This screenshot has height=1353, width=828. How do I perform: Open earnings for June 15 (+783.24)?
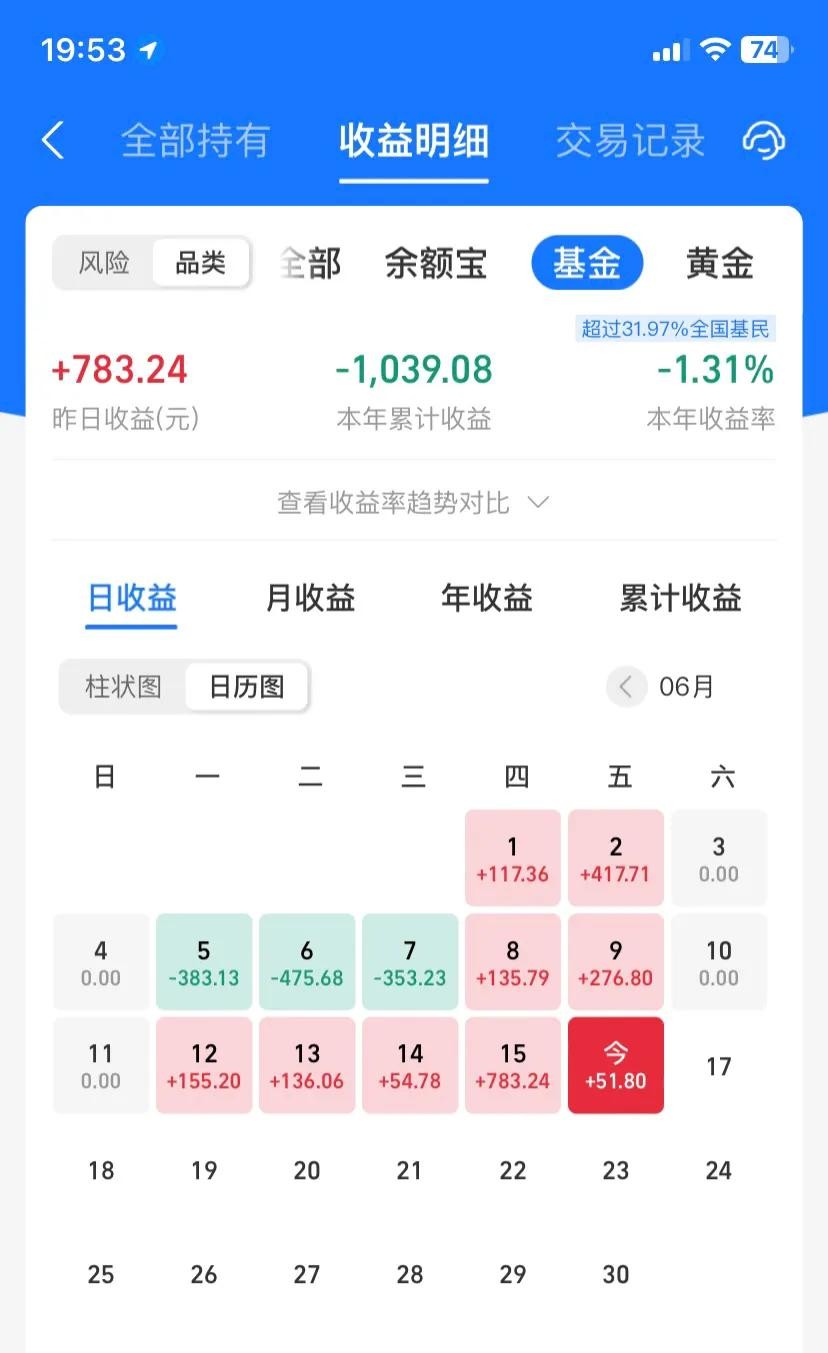(x=513, y=1065)
